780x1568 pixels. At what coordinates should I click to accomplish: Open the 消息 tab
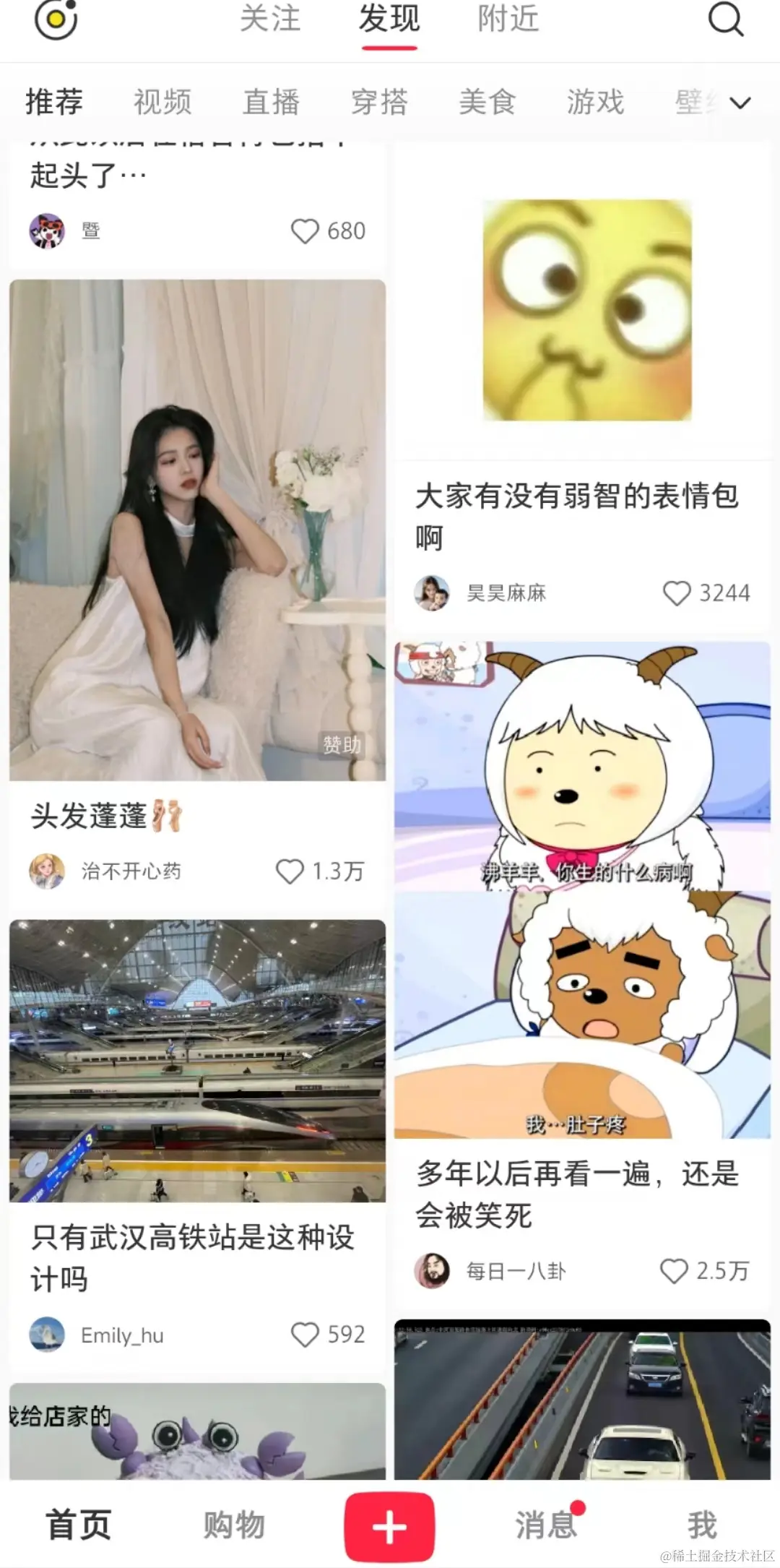click(546, 1525)
